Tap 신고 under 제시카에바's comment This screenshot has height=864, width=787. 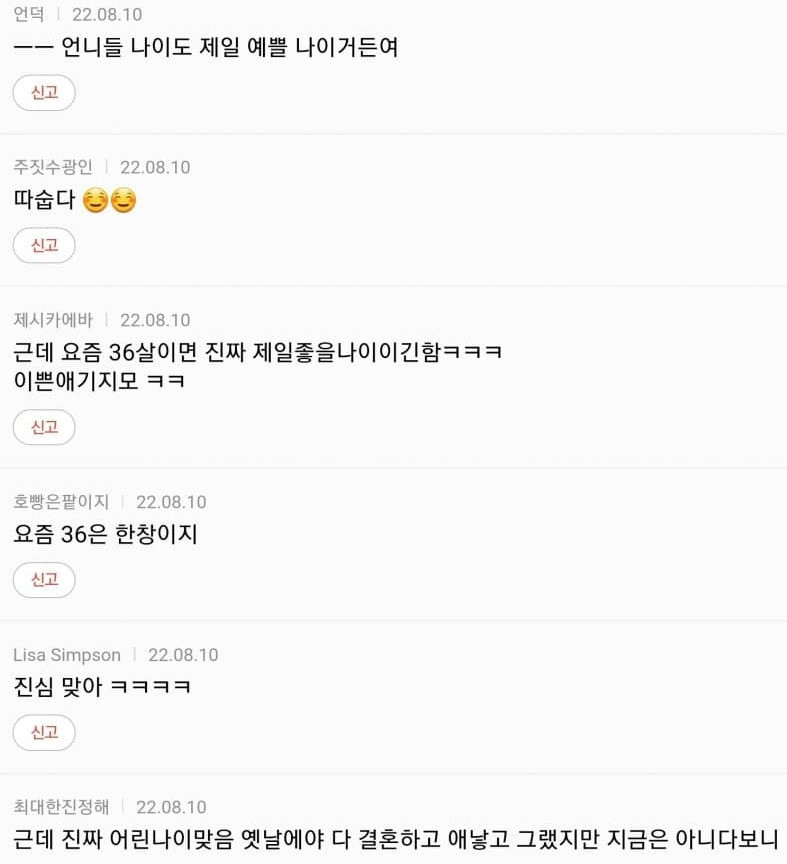pyautogui.click(x=44, y=427)
